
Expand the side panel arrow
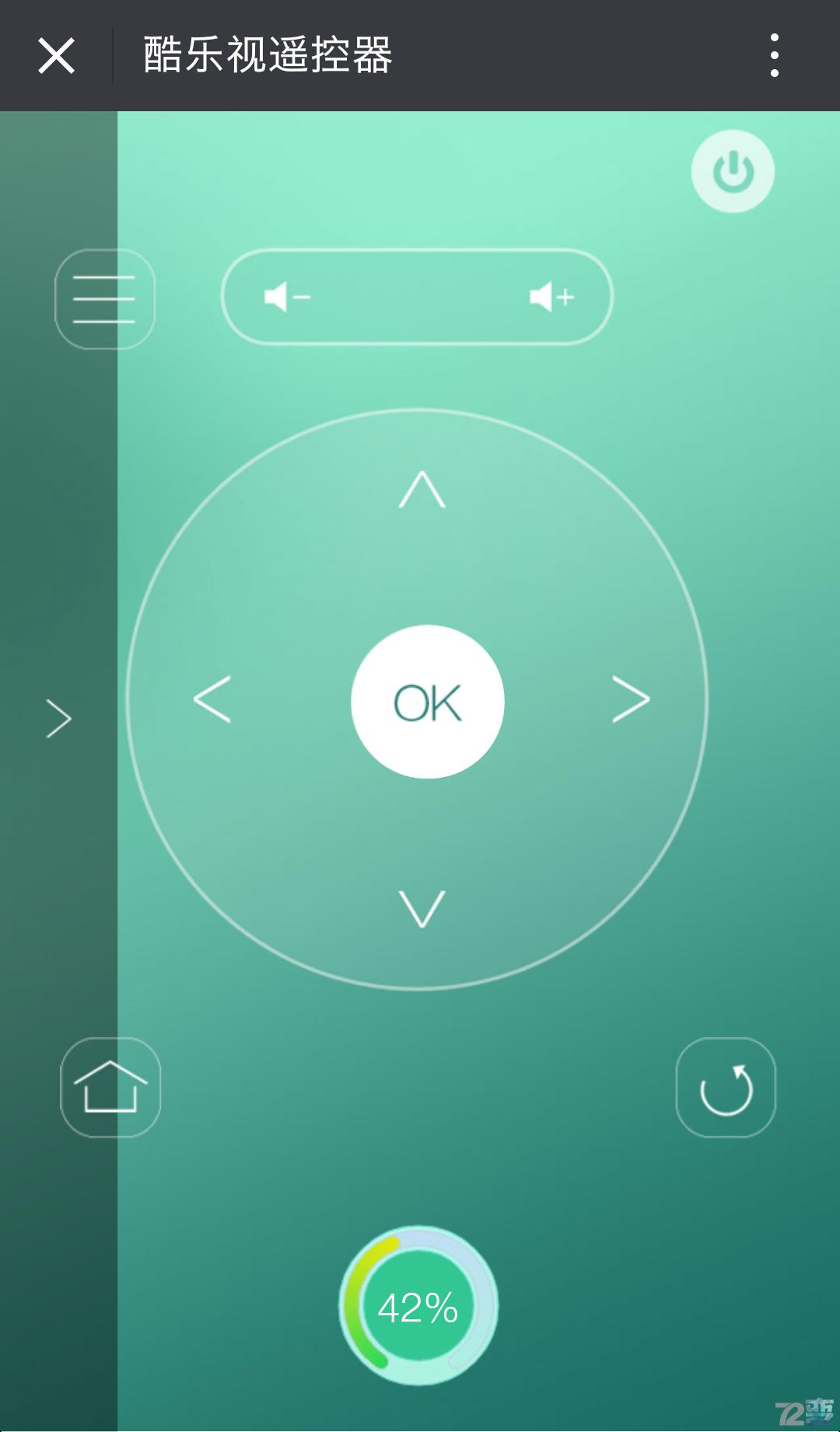pos(59,718)
